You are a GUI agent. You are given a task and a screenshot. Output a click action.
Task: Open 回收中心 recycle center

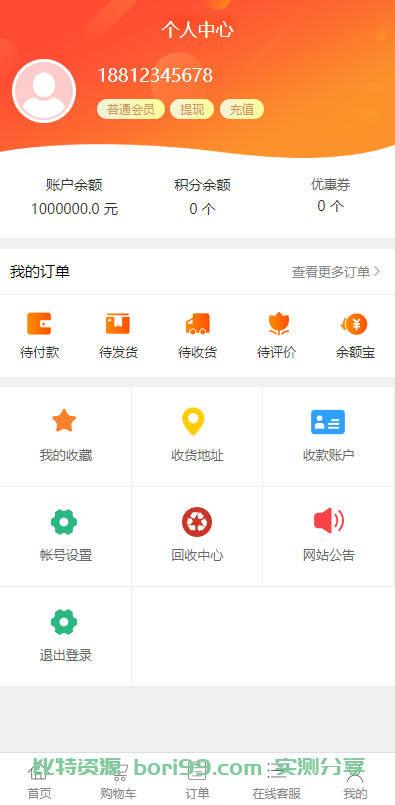[197, 536]
